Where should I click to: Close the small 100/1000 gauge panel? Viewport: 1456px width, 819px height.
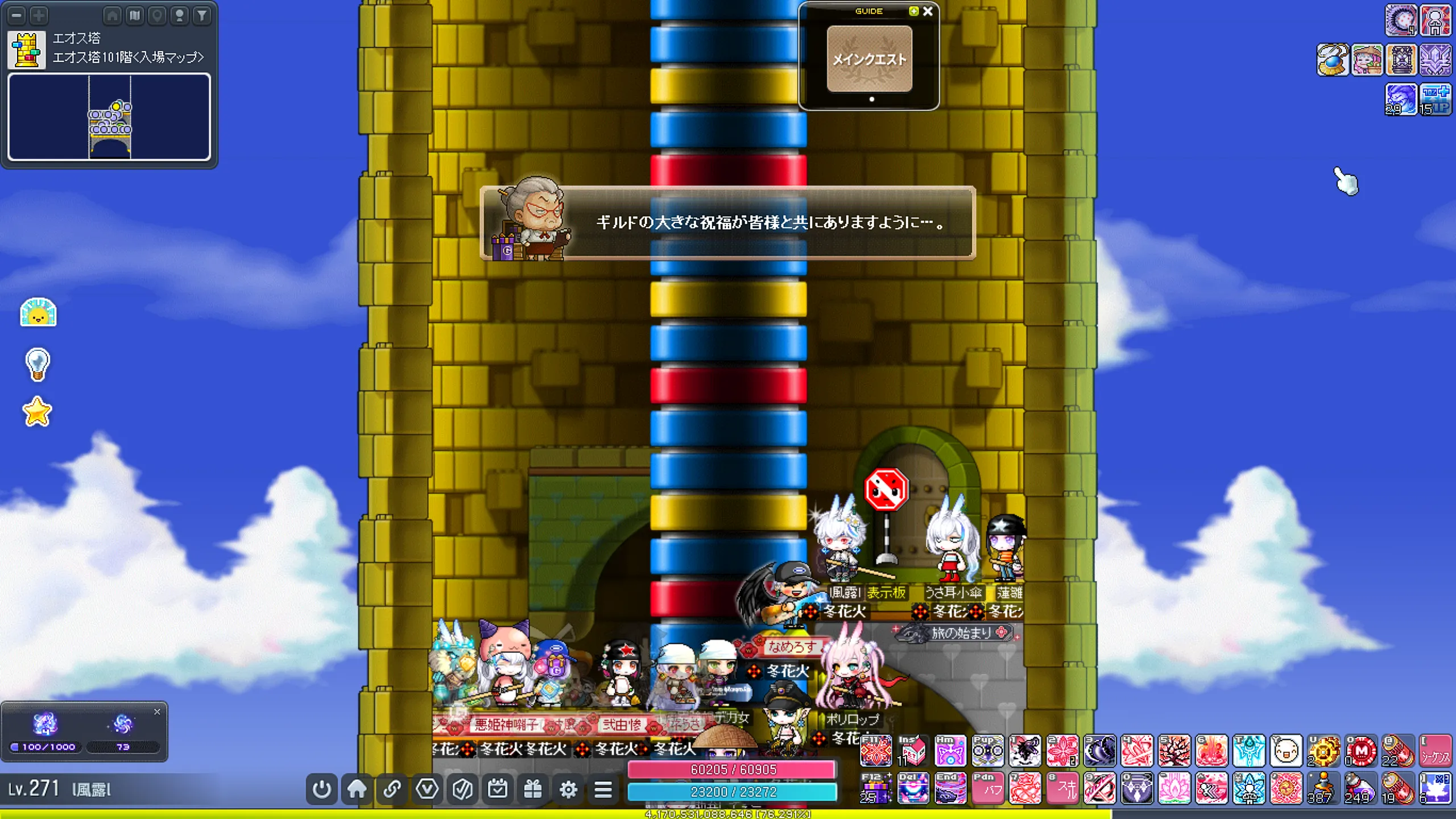pyautogui.click(x=157, y=712)
